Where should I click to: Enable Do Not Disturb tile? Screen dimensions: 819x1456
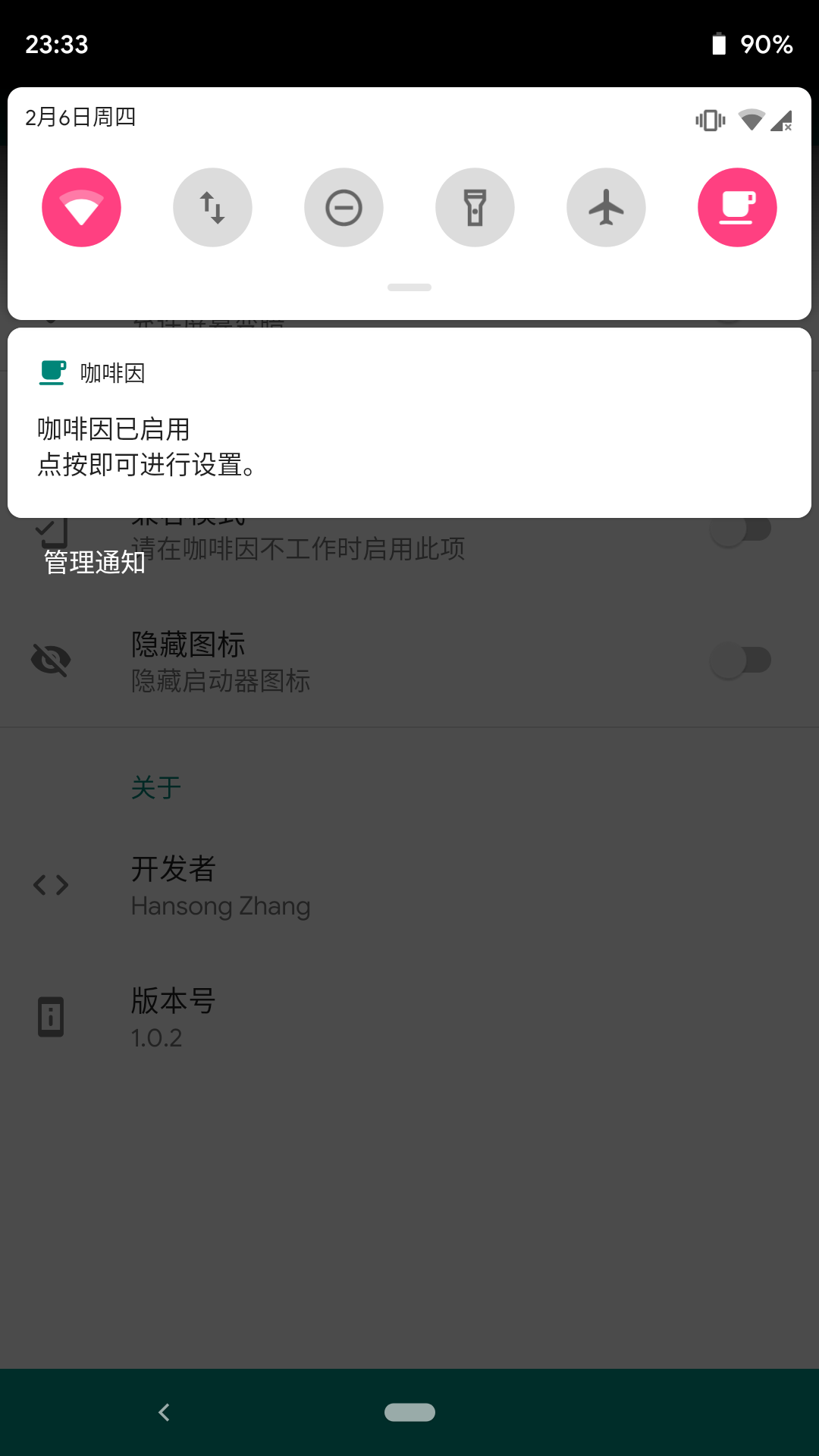click(x=344, y=207)
